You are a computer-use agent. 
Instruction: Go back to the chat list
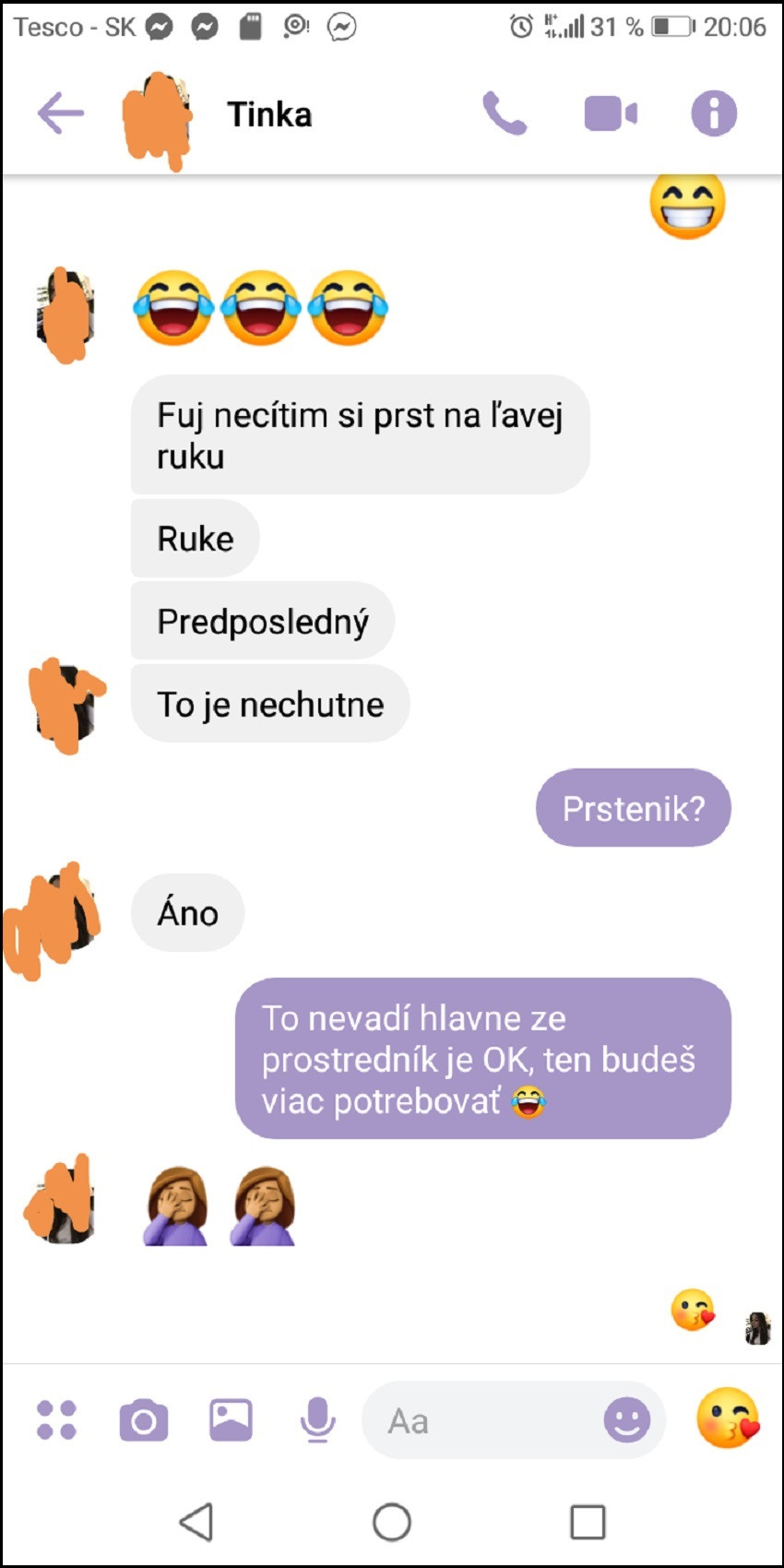click(x=61, y=113)
